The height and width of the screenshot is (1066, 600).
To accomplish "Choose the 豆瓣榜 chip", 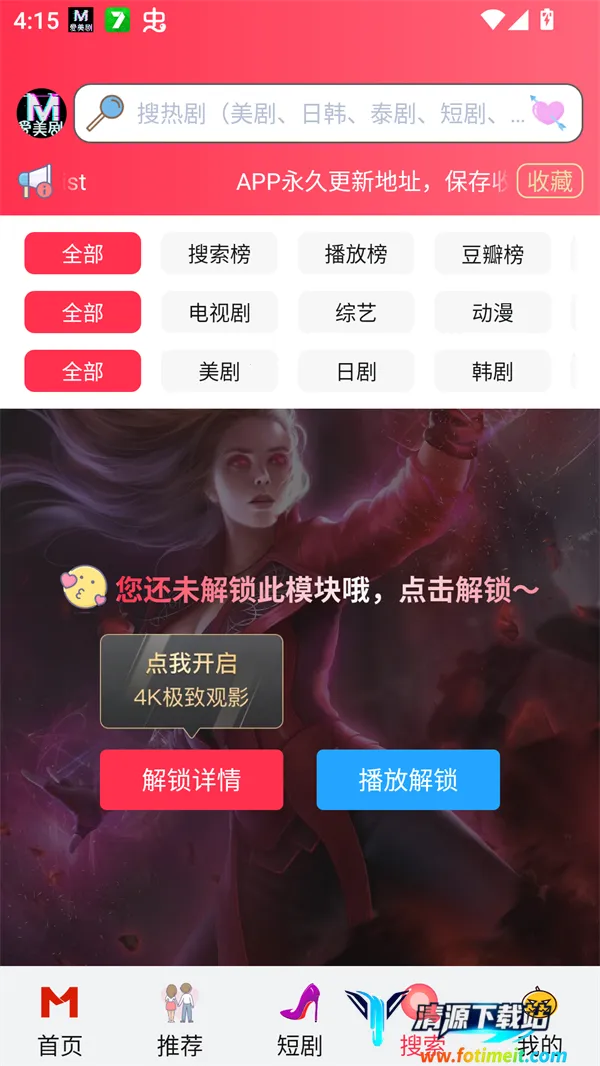I will pos(492,254).
